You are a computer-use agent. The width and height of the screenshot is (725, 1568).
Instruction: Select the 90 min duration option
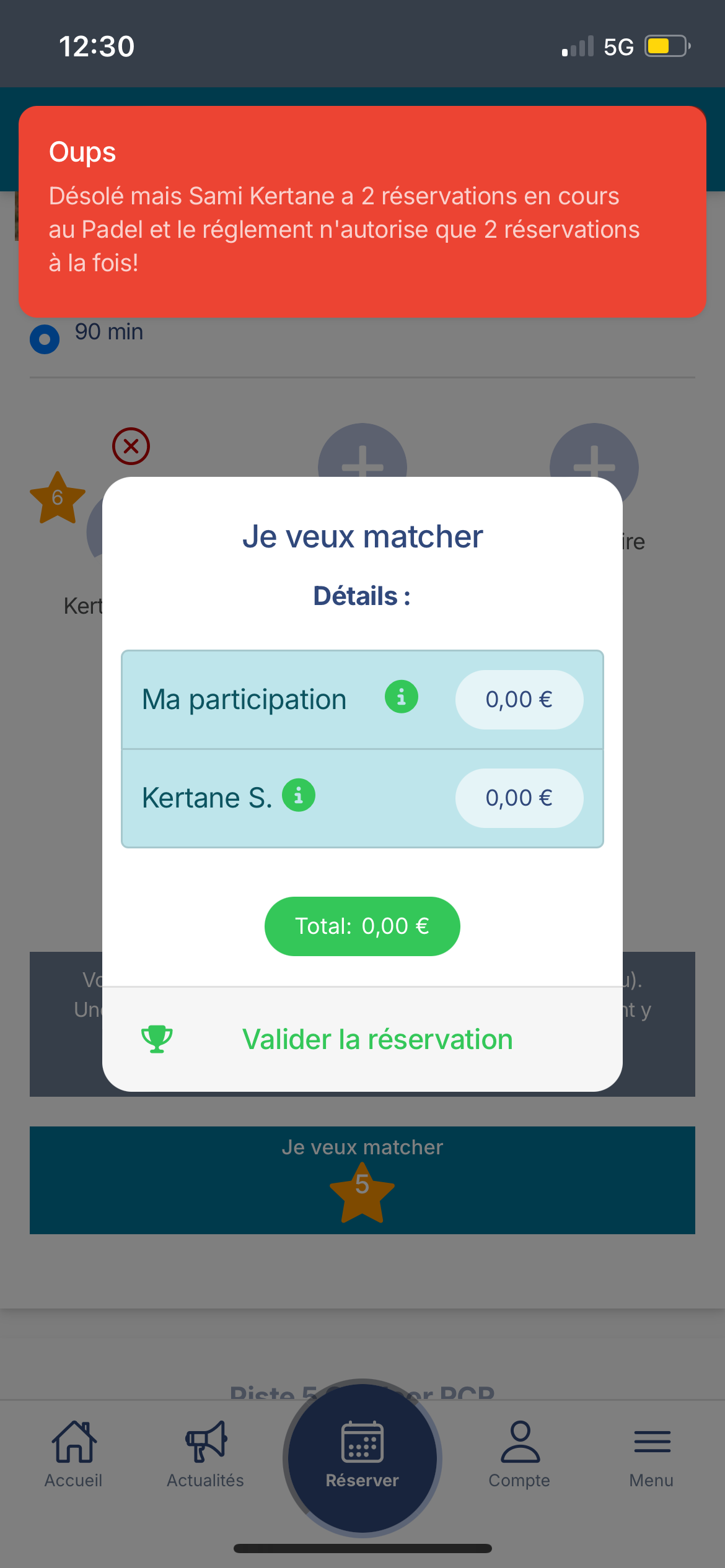pyautogui.click(x=45, y=339)
